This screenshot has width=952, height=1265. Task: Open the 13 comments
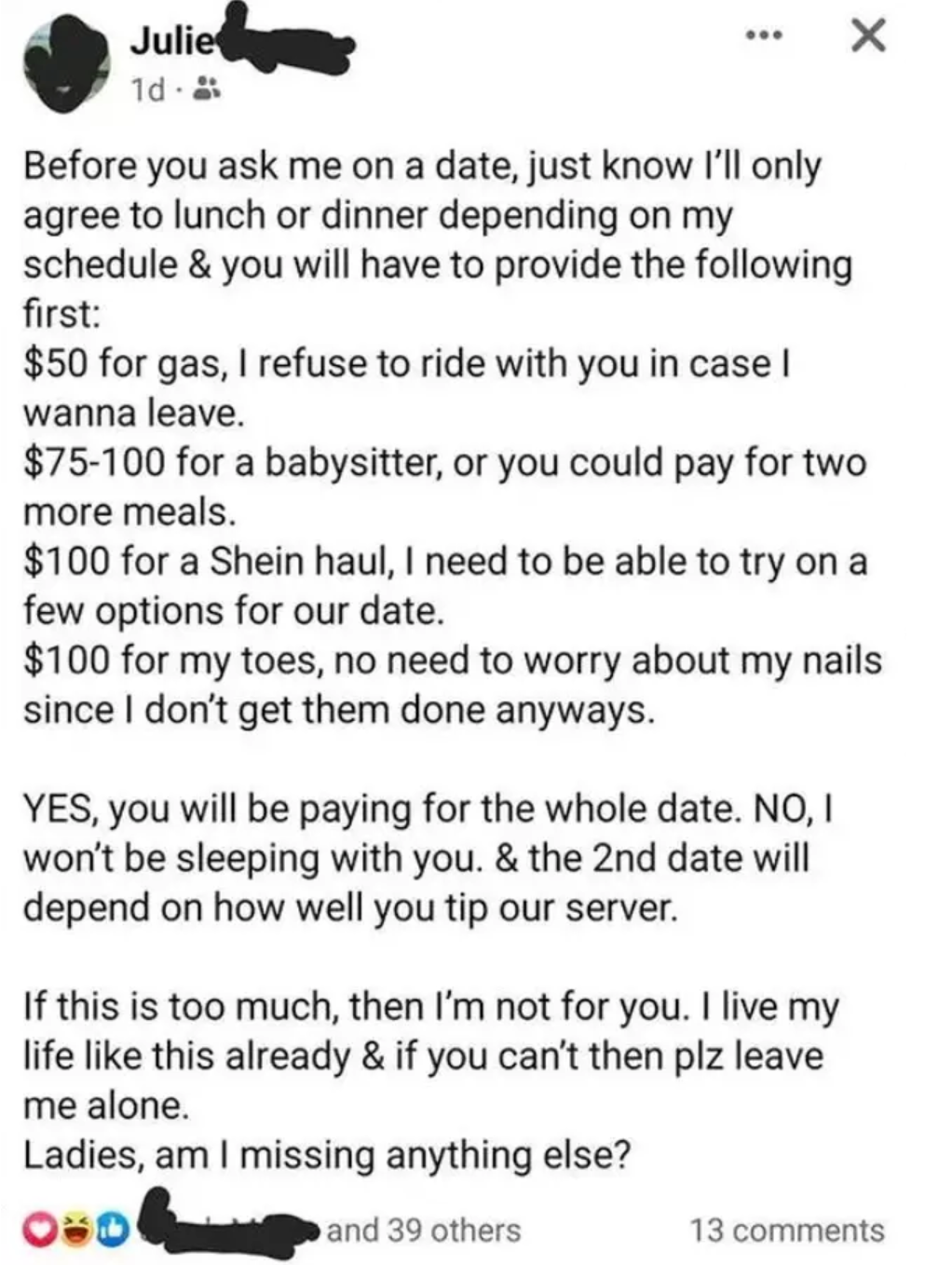[x=786, y=1231]
